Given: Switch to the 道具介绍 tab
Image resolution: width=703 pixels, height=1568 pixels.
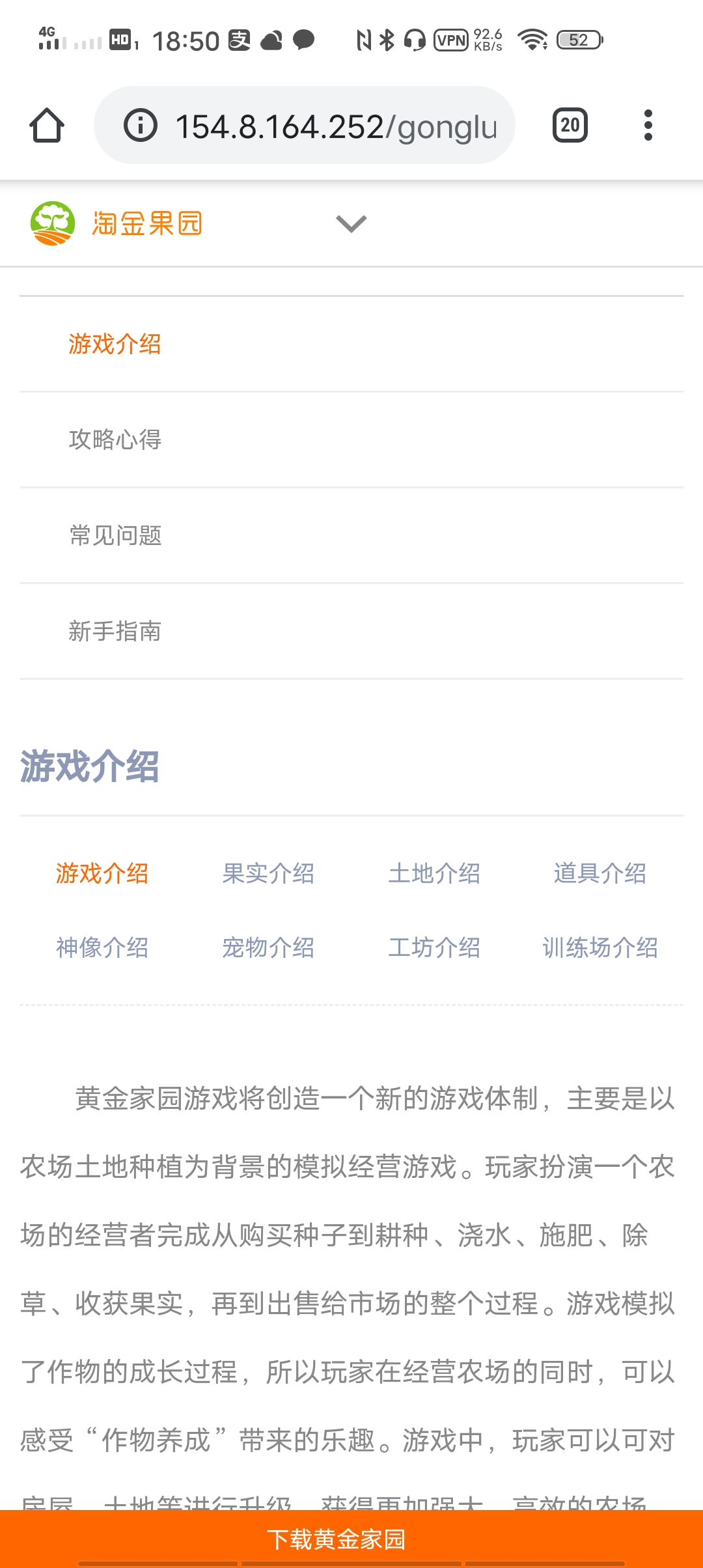Looking at the screenshot, I should pos(600,873).
